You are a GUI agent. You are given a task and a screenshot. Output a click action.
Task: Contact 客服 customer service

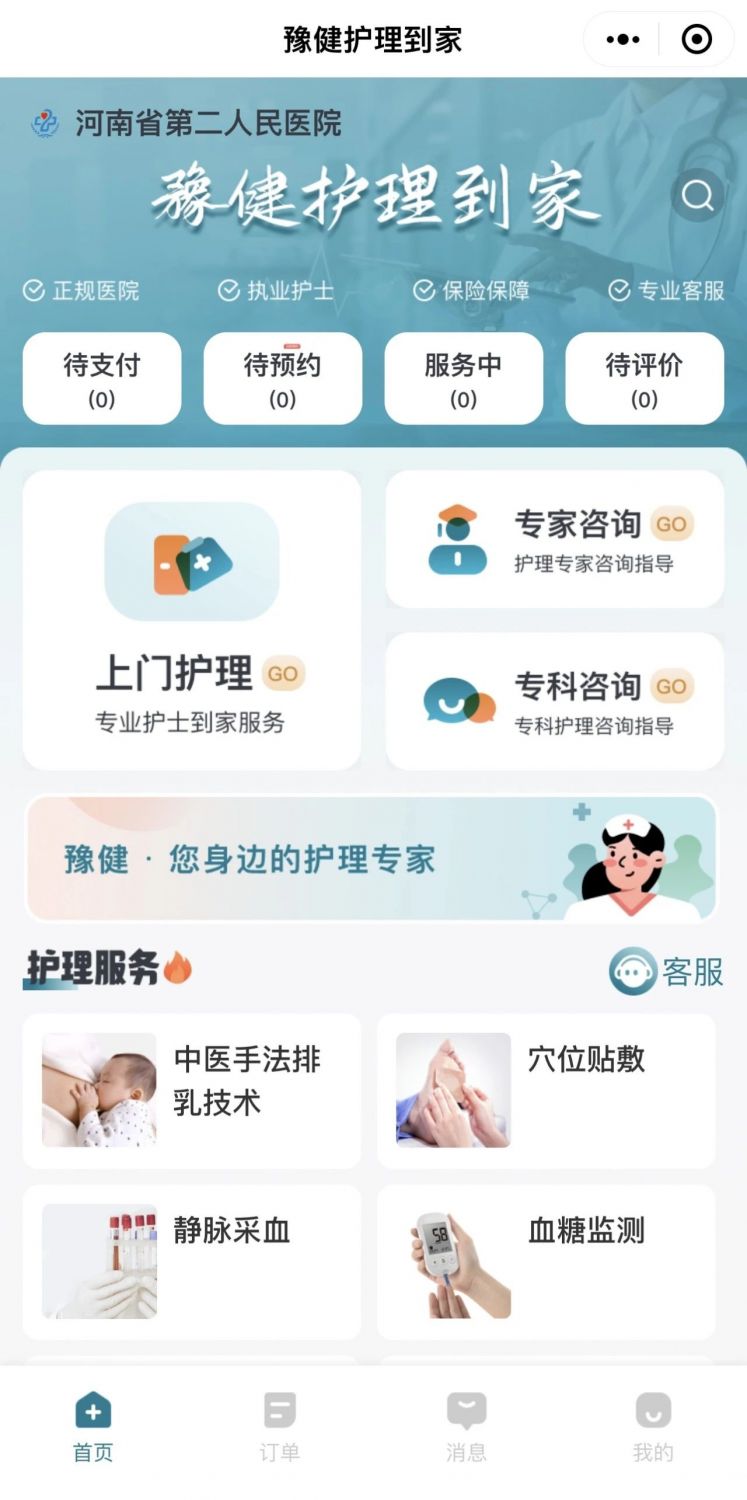click(x=667, y=971)
